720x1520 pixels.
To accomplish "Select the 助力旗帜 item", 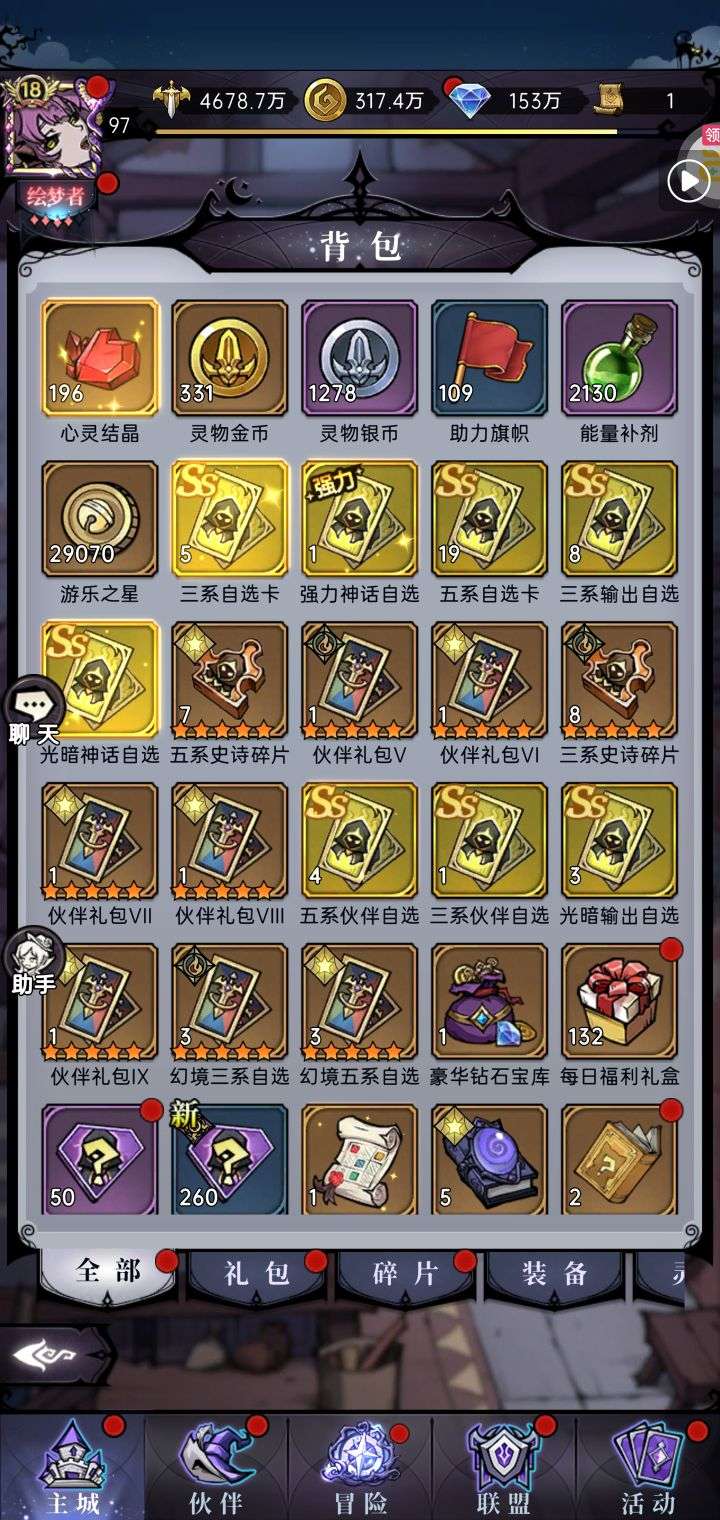I will pyautogui.click(x=490, y=358).
